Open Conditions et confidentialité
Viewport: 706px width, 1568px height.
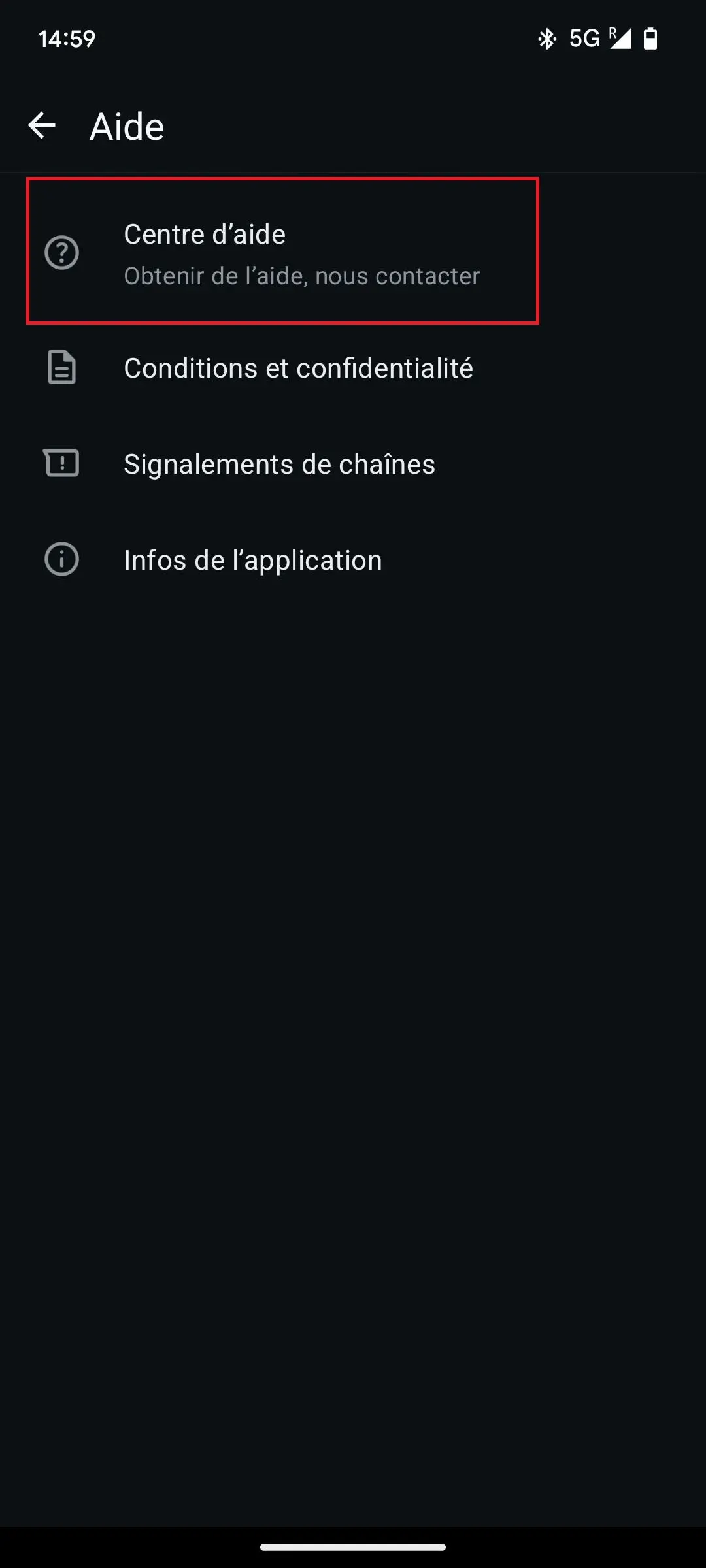(299, 368)
